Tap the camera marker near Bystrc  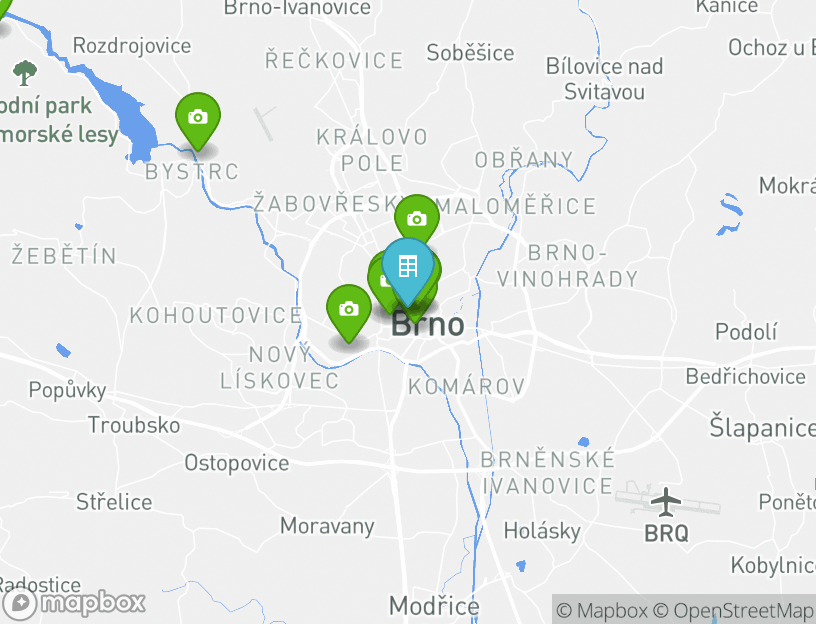[198, 118]
